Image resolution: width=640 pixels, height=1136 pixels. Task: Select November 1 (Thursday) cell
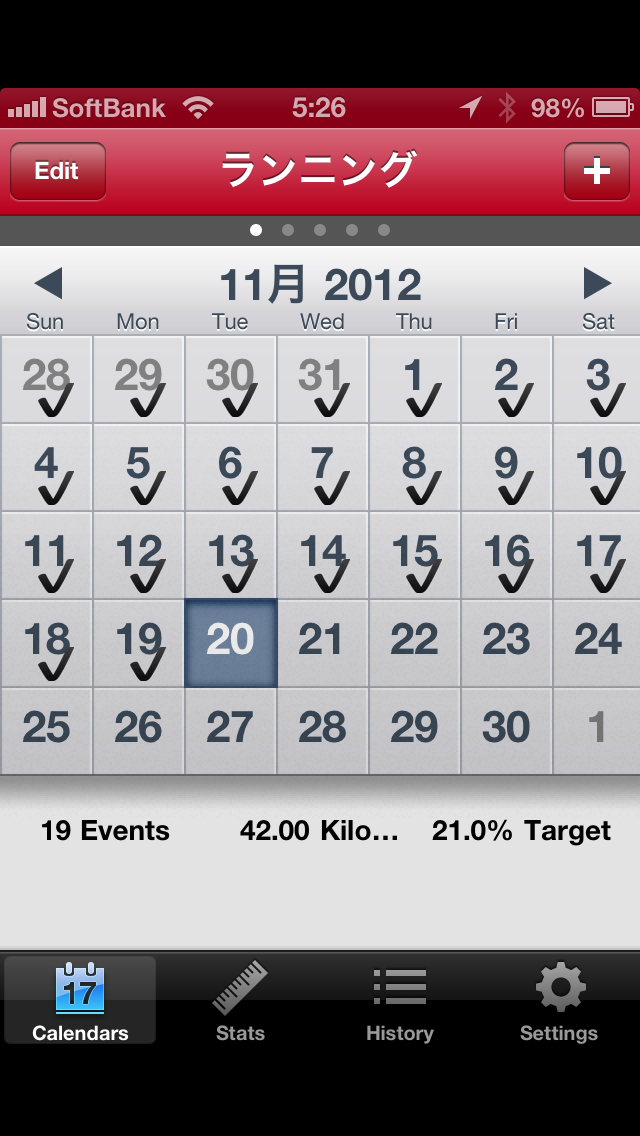pyautogui.click(x=414, y=379)
